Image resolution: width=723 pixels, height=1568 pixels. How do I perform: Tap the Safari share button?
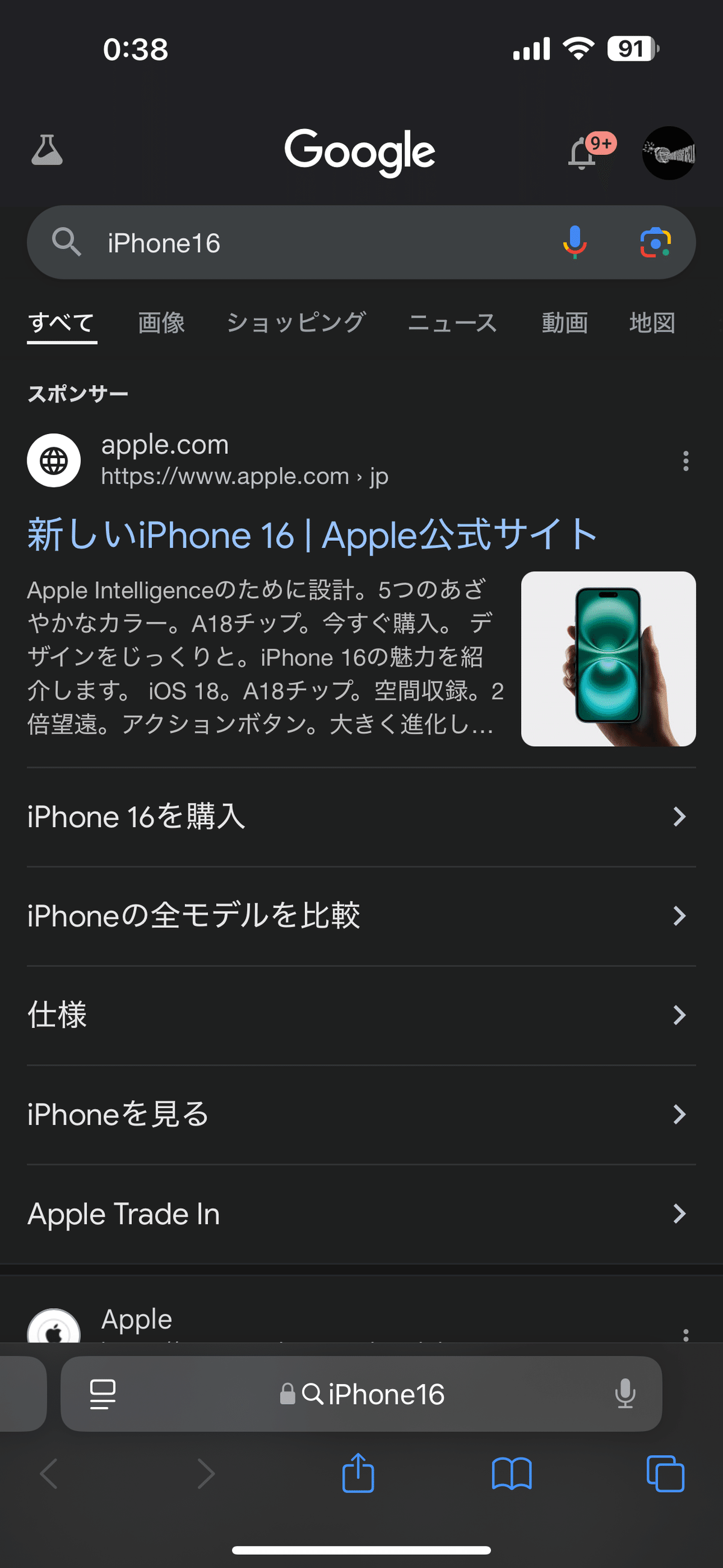coord(358,1473)
